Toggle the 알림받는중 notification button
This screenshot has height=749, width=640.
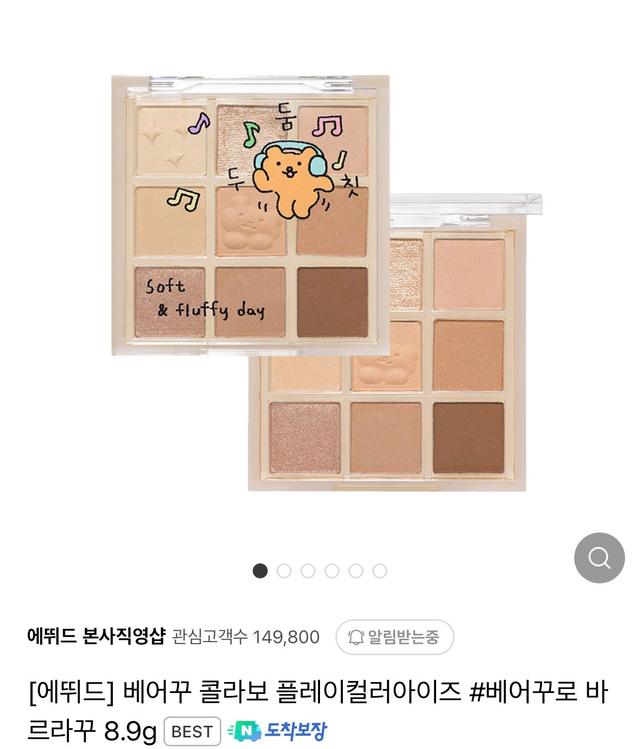394,637
